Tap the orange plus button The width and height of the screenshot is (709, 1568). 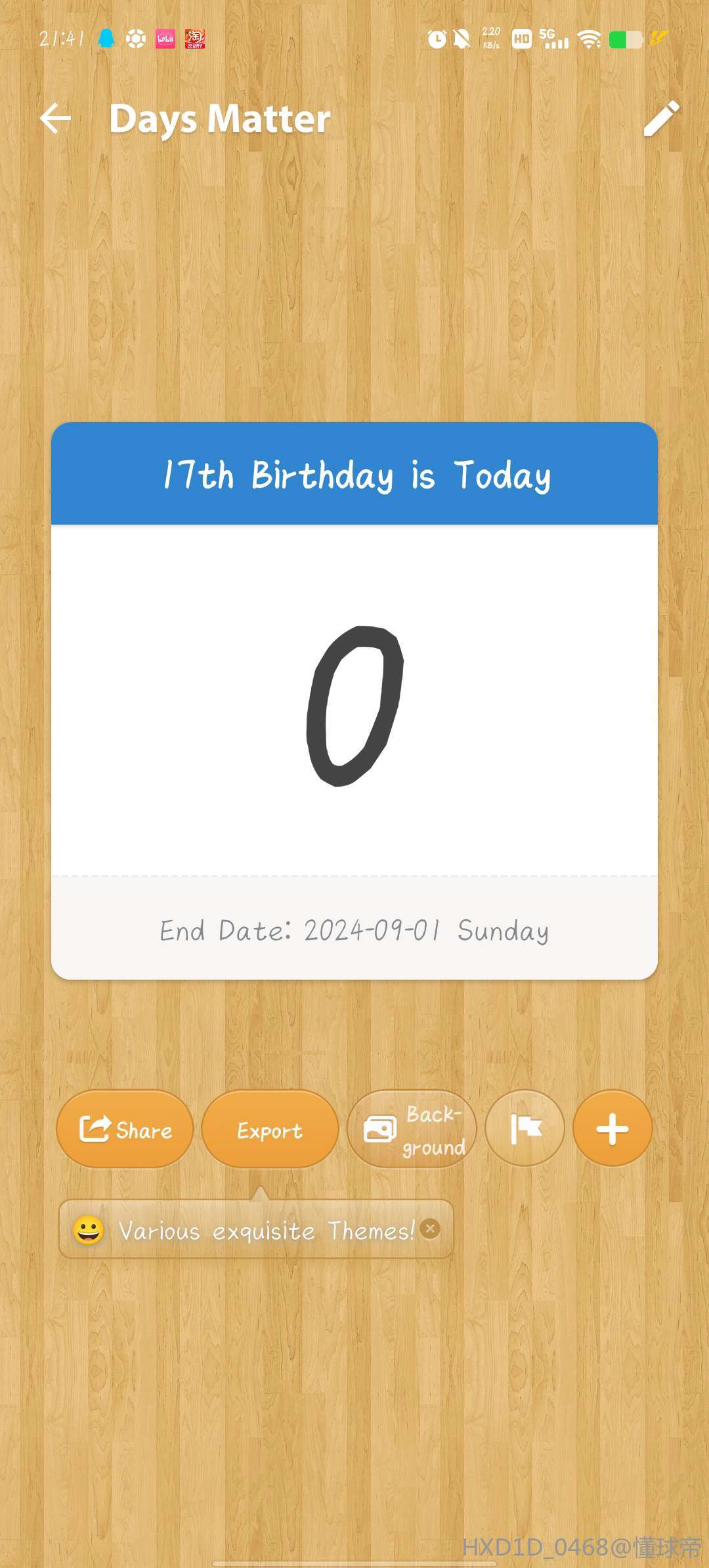tap(612, 1129)
